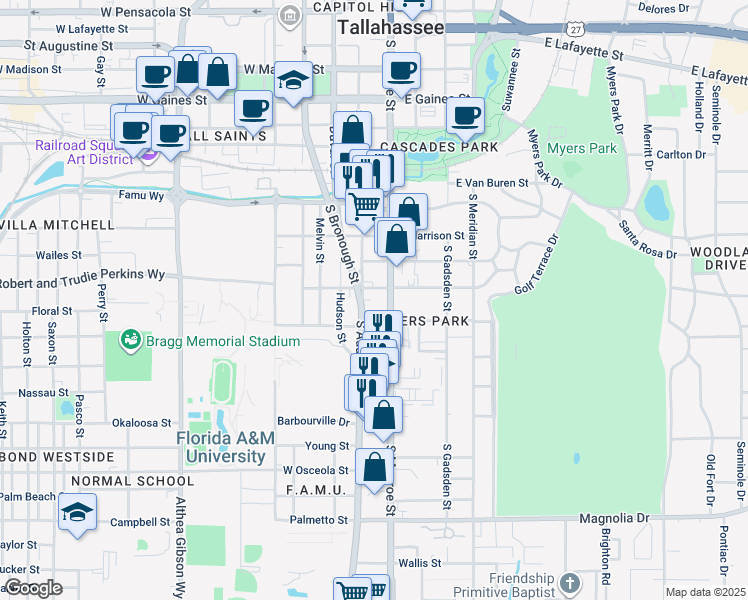Open the shopping bag marker near Barbourville Dr
The image size is (748, 600).
tap(383, 413)
